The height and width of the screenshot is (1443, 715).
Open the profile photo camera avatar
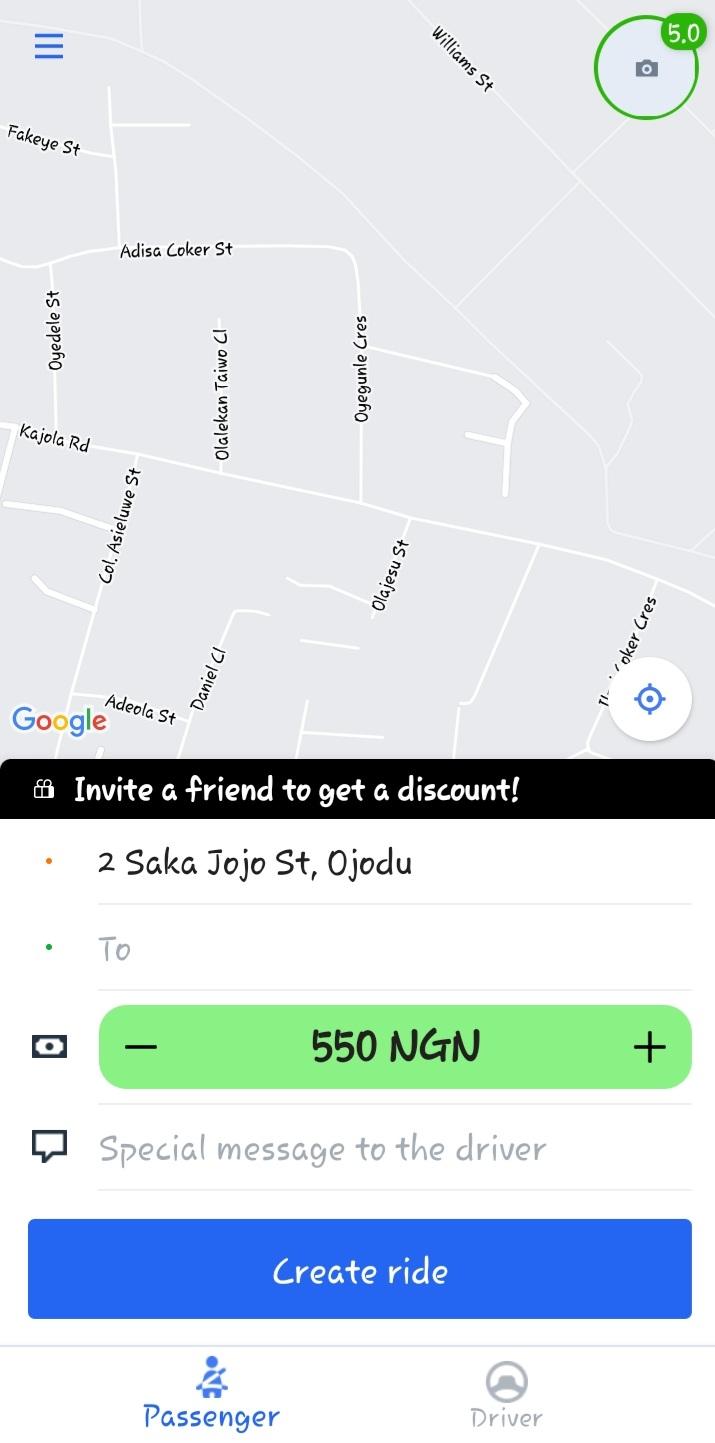tap(646, 68)
